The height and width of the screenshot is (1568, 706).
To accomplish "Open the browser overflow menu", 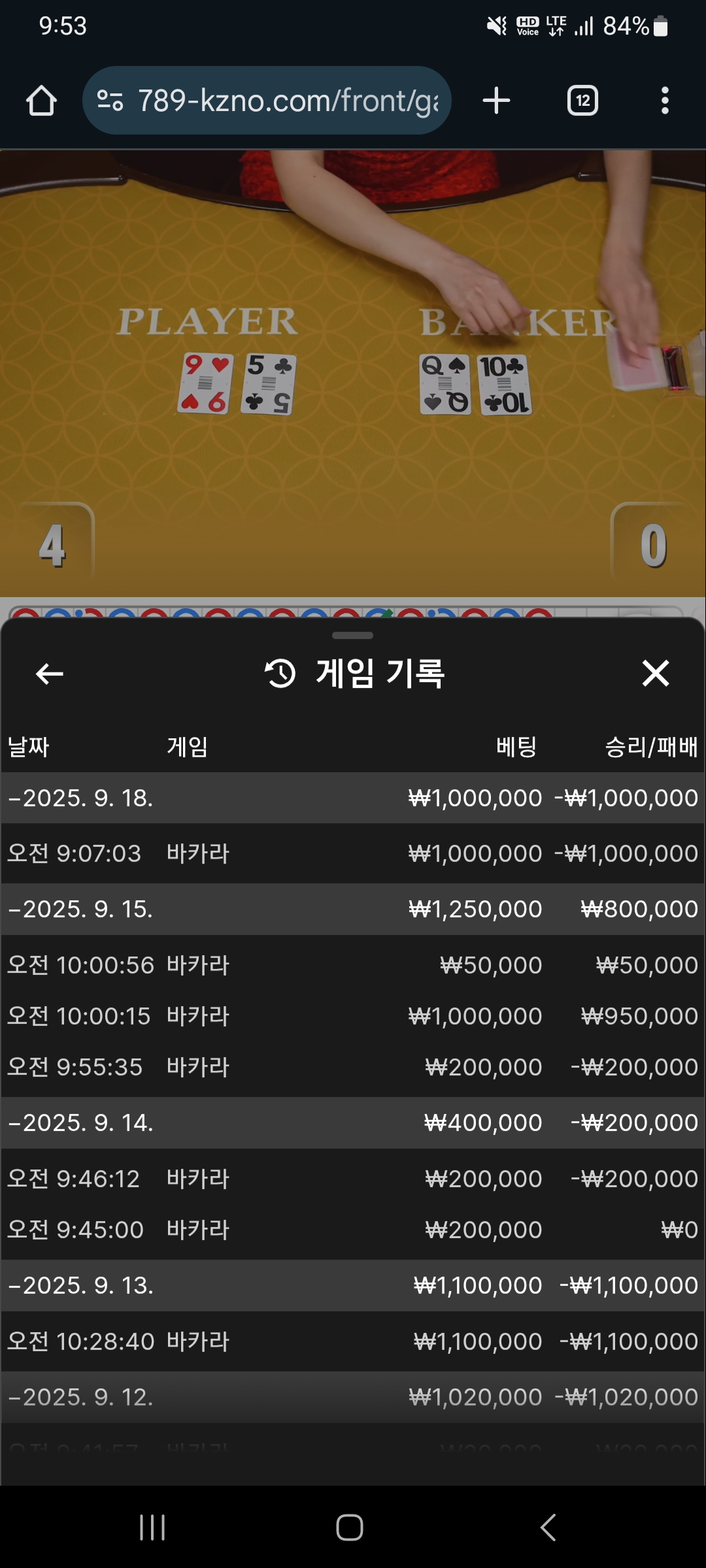I will tap(665, 101).
